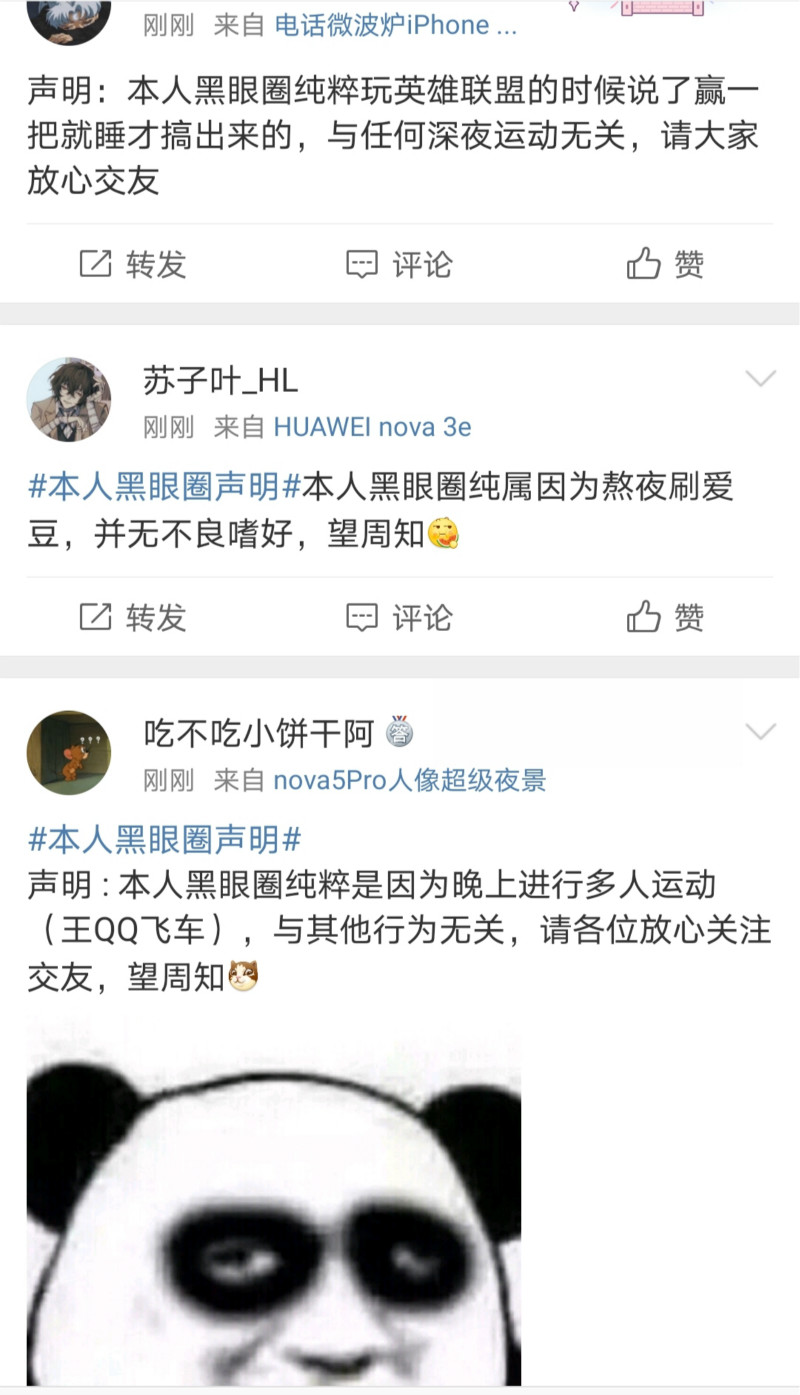The width and height of the screenshot is (800, 1395).
Task: Open username 吃不吃小饼干阿
Action: (258, 733)
